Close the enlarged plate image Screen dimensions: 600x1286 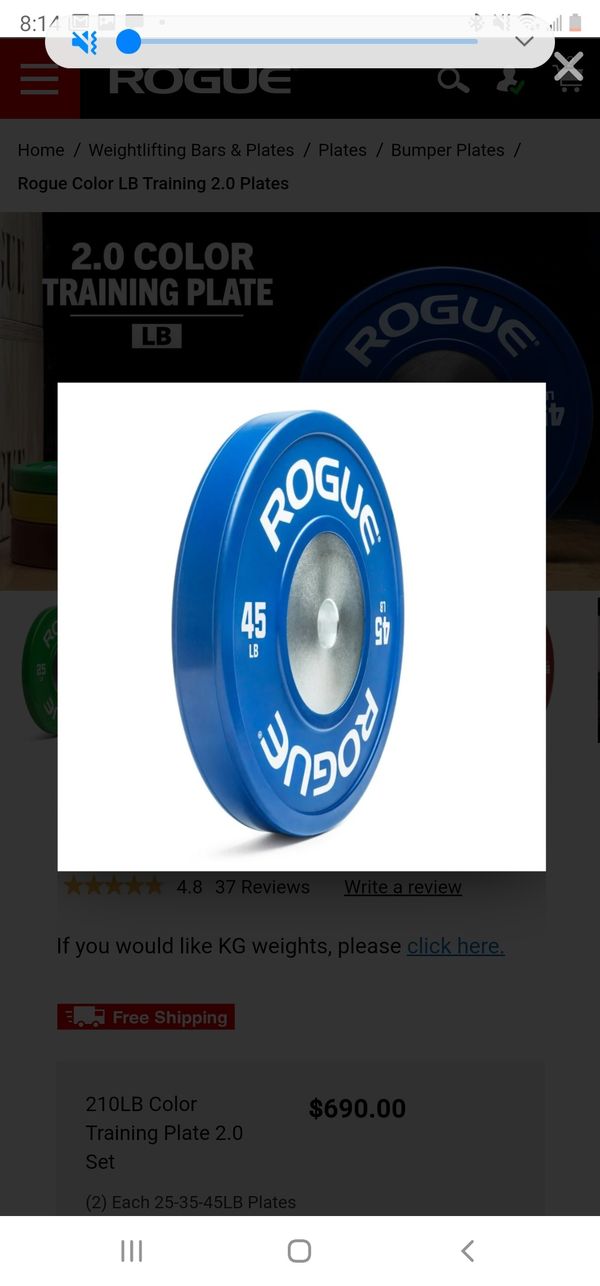click(568, 67)
